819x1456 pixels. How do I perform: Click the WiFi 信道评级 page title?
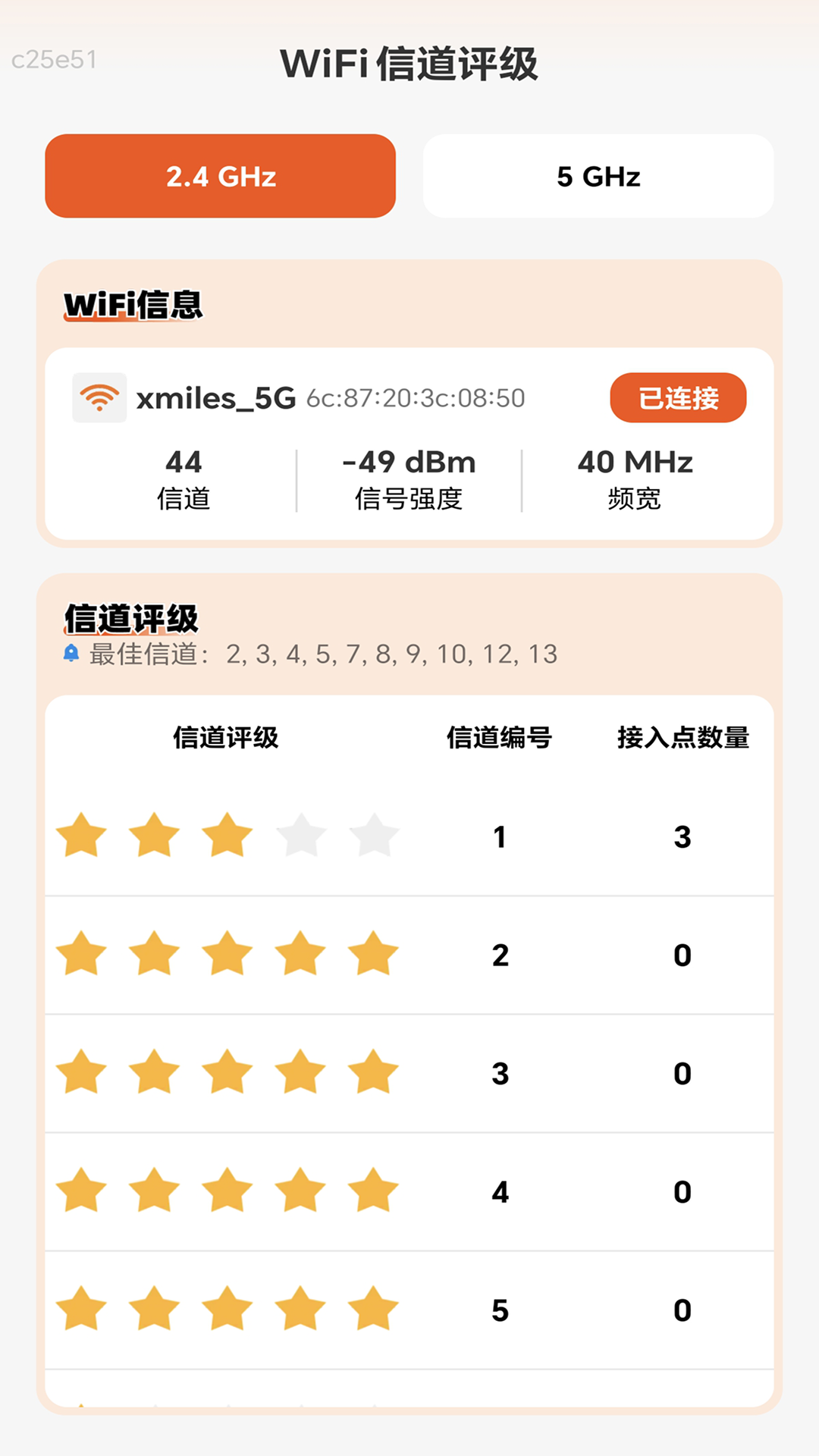click(409, 64)
